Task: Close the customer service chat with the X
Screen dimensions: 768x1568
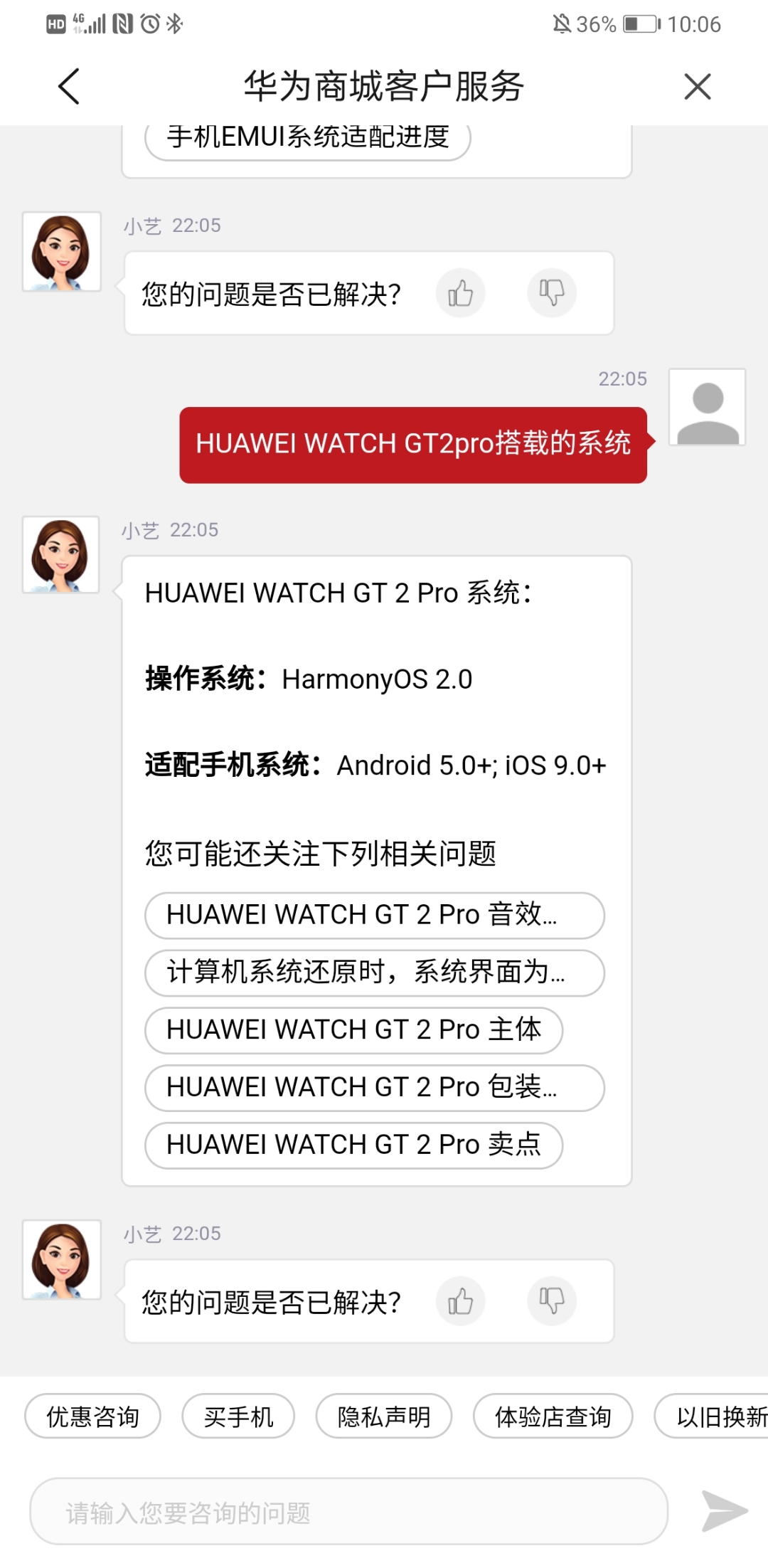Action: [x=698, y=86]
